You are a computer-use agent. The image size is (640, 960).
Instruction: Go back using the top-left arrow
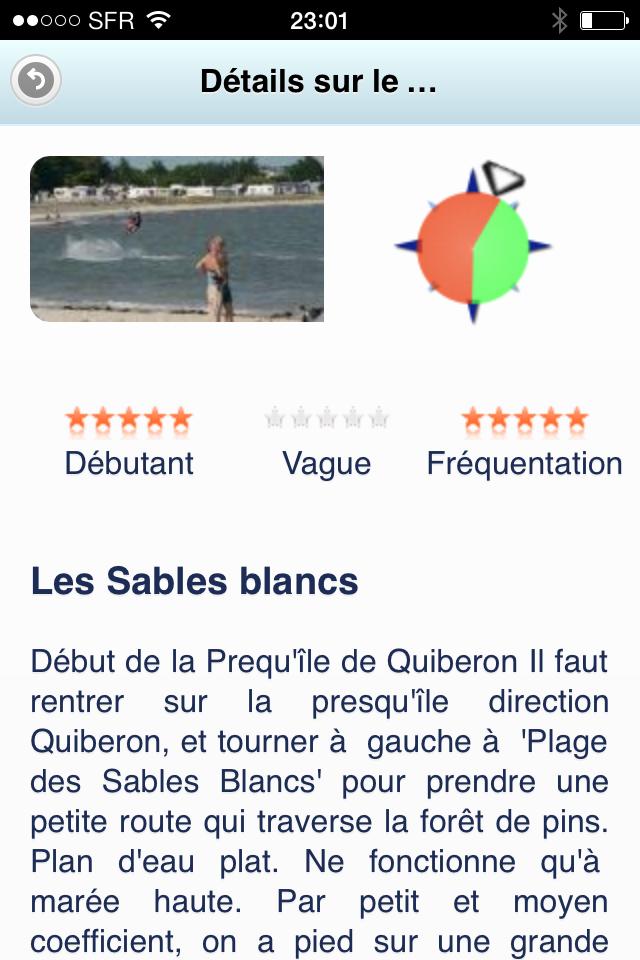click(37, 81)
